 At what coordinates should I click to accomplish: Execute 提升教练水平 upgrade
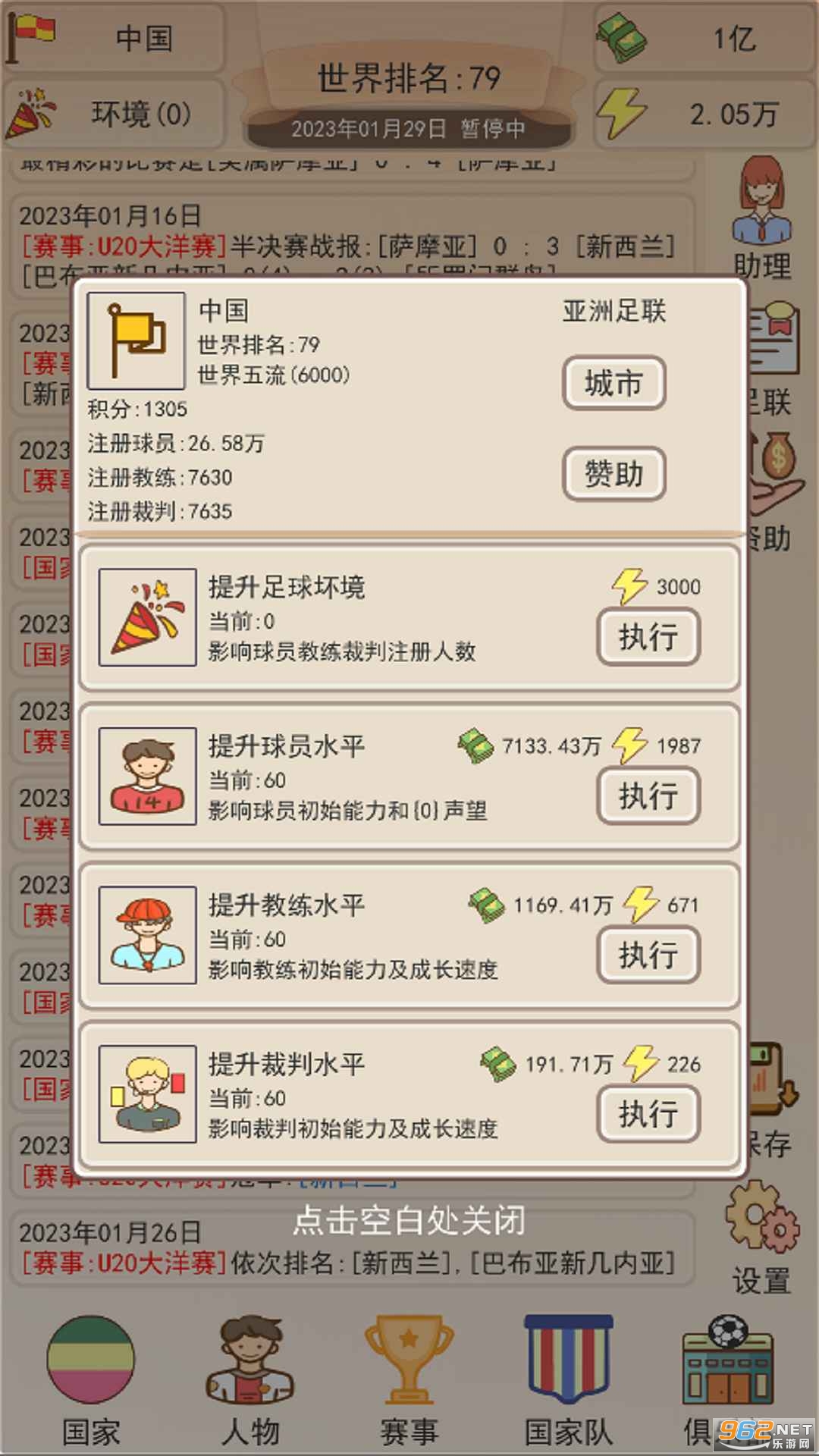(x=648, y=955)
